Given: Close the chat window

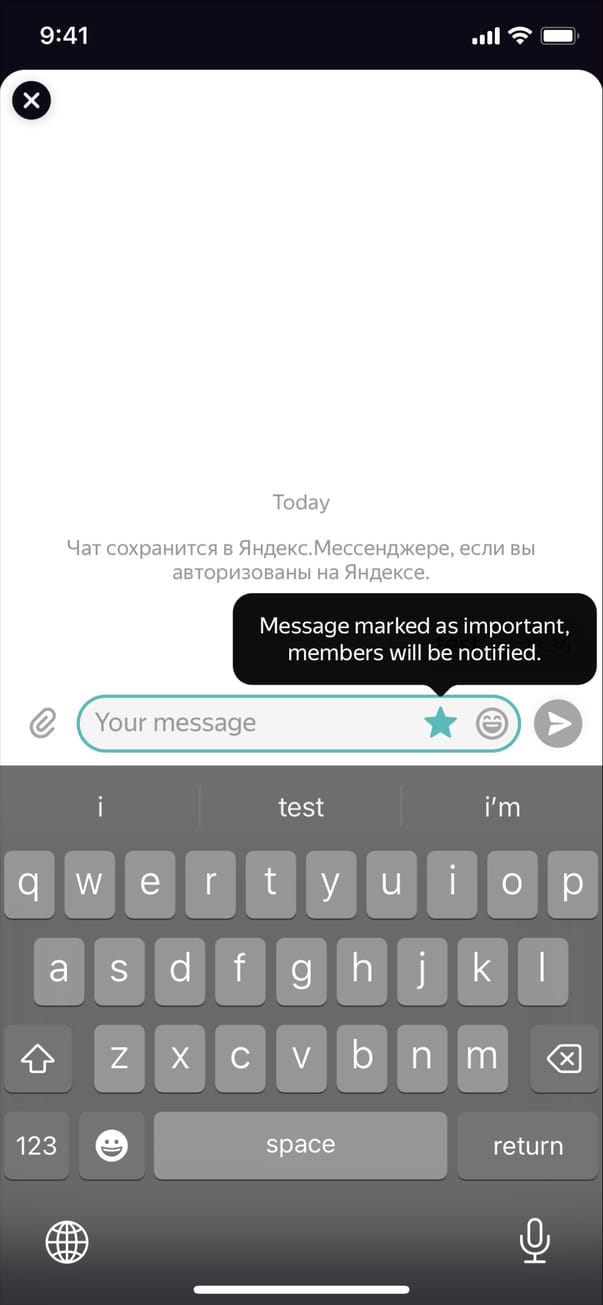Looking at the screenshot, I should (31, 100).
